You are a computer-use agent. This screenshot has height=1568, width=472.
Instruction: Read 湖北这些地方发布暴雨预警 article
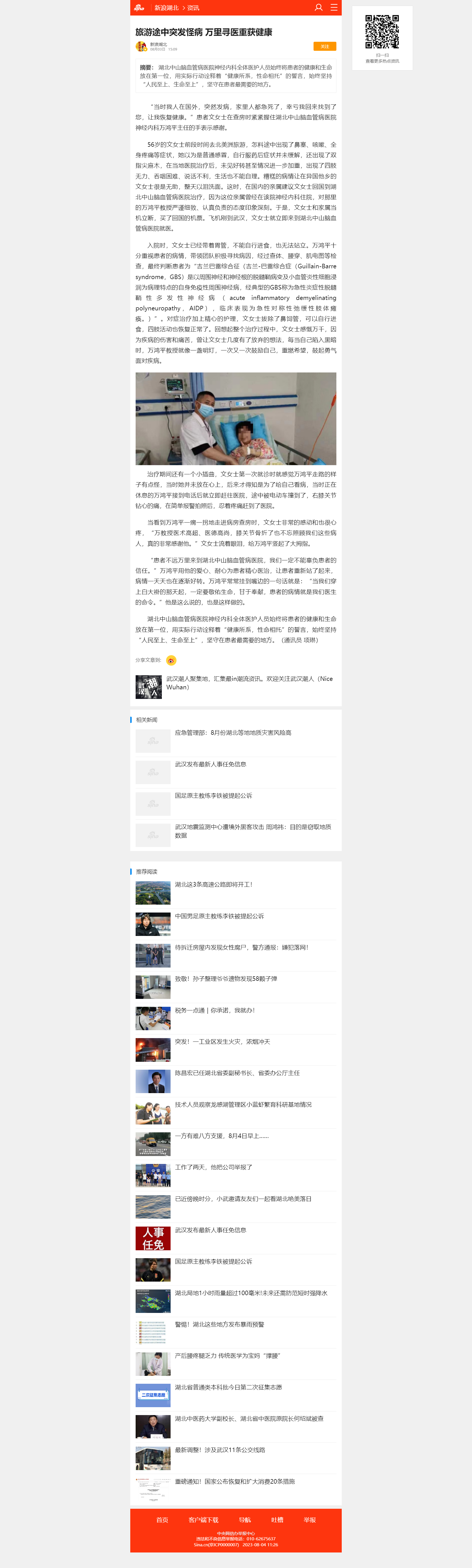[219, 1324]
